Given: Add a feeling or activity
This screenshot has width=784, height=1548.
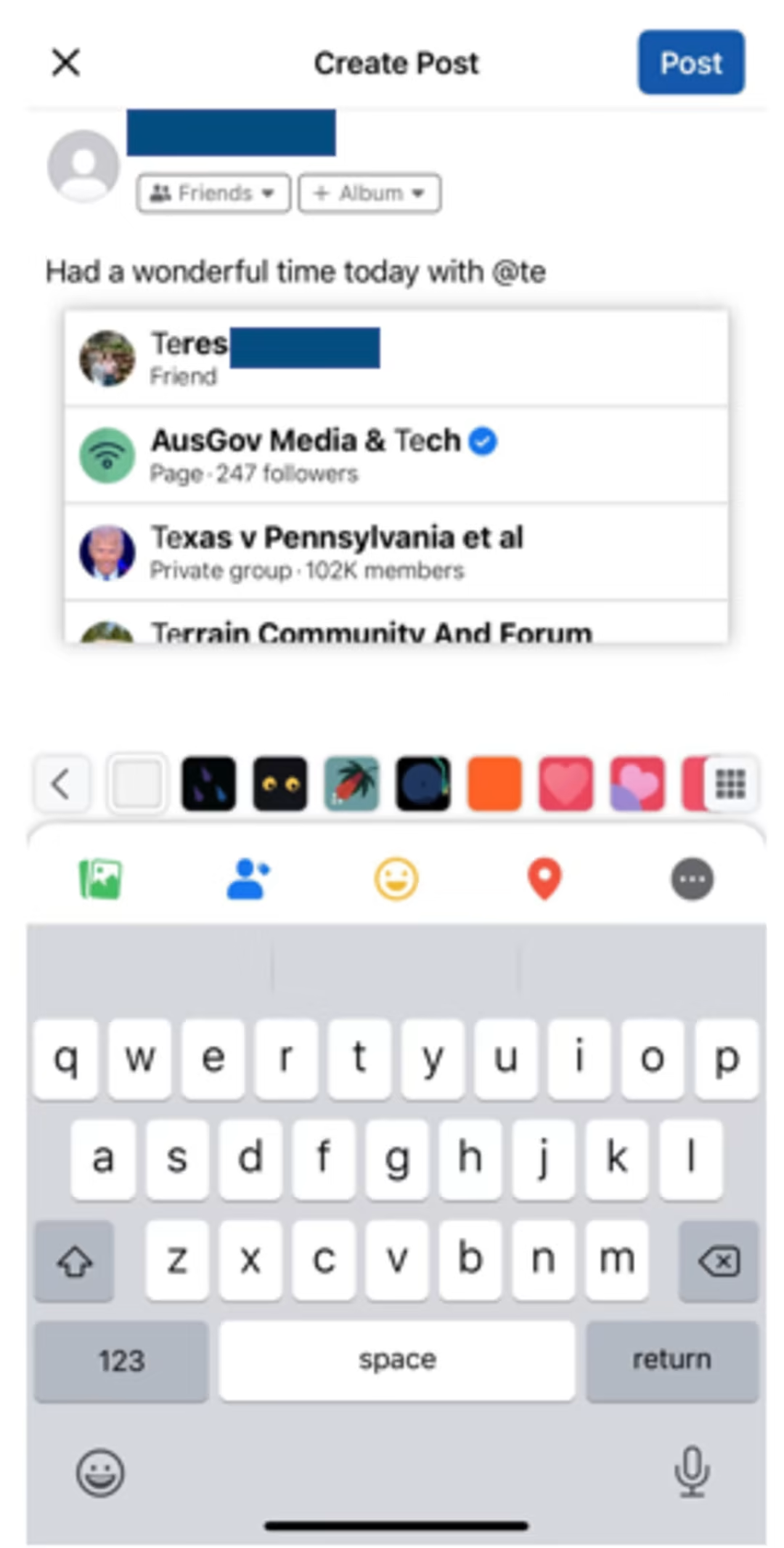Looking at the screenshot, I should pyautogui.click(x=396, y=879).
